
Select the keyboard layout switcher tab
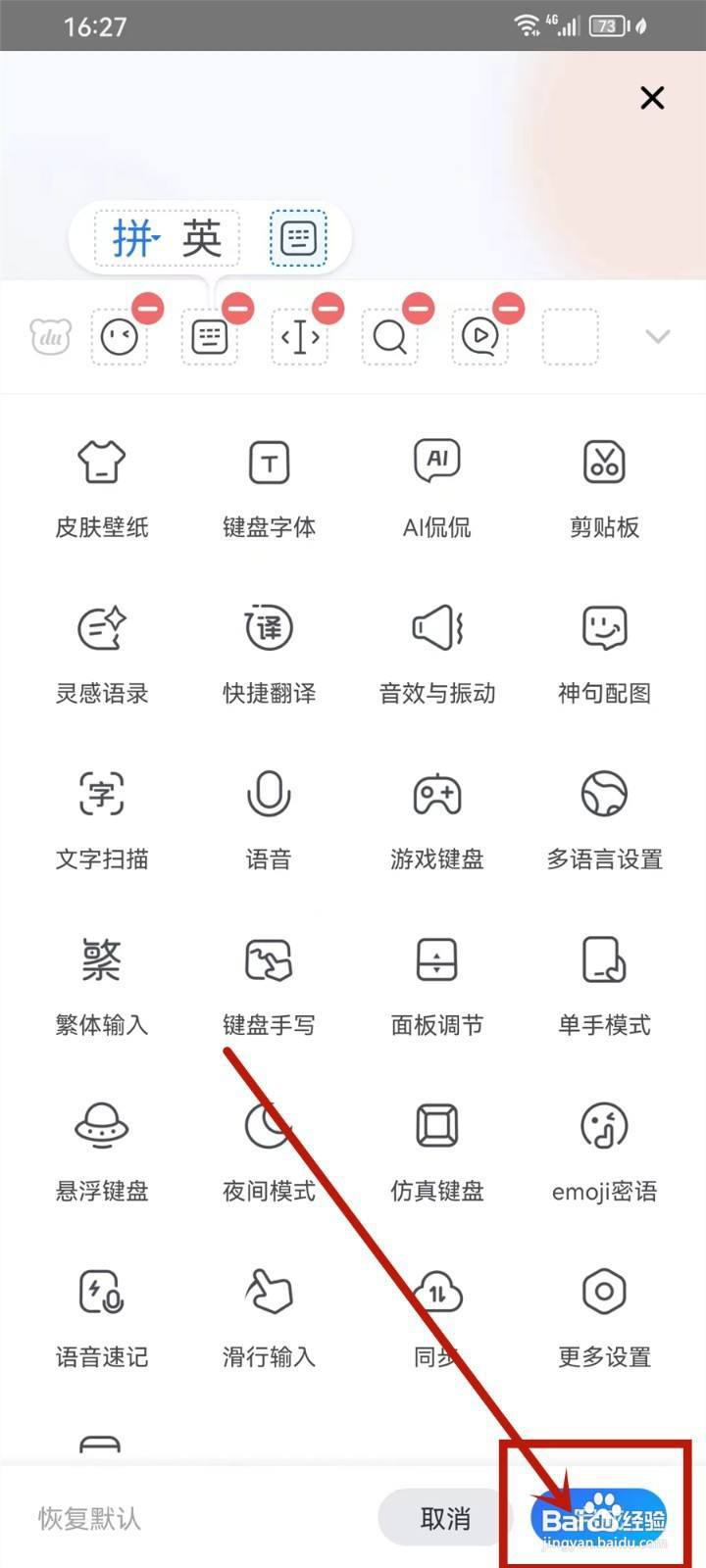[x=296, y=236]
